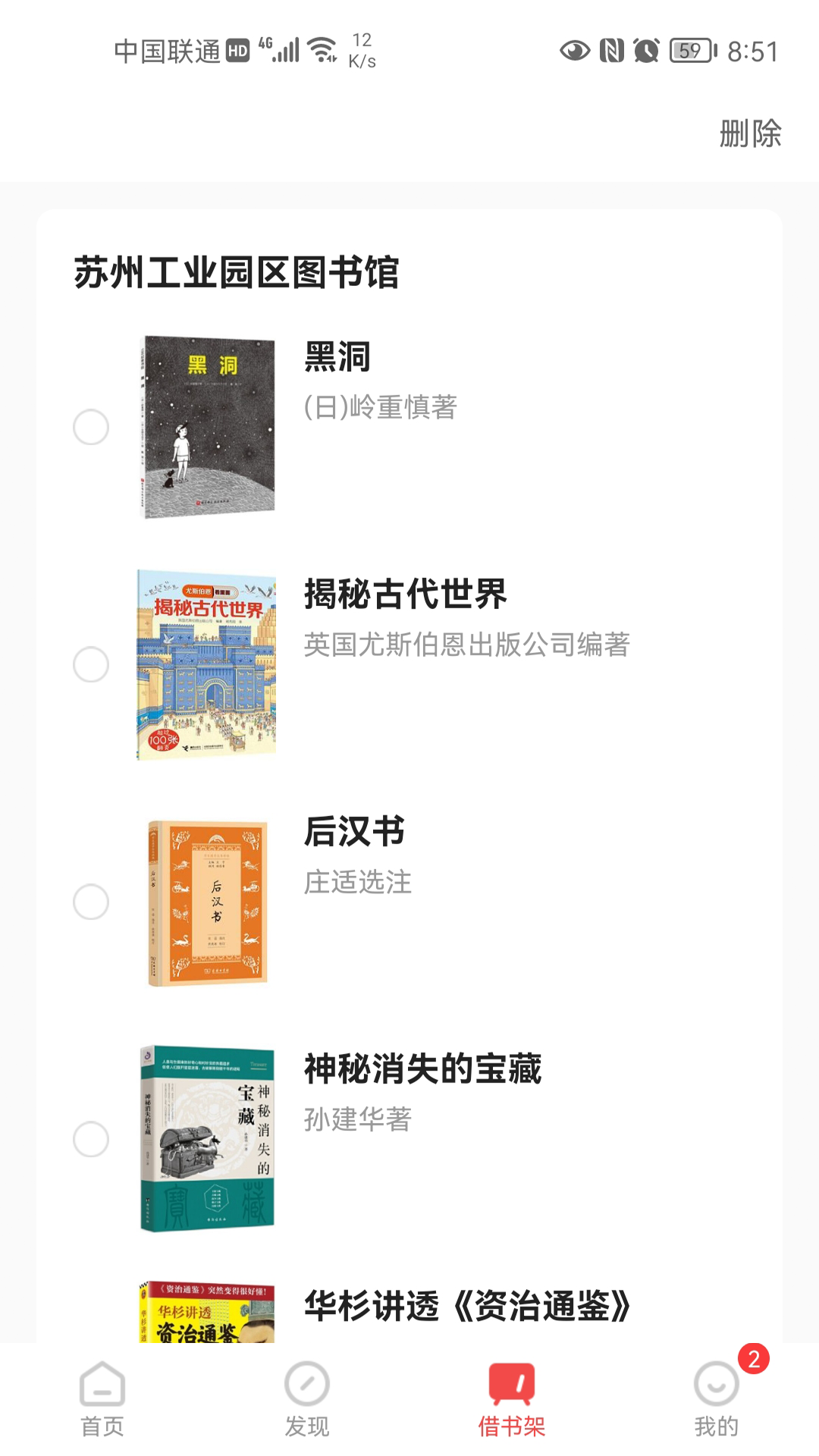
Task: Select the checkbox next to 后汉书
Action: [93, 902]
